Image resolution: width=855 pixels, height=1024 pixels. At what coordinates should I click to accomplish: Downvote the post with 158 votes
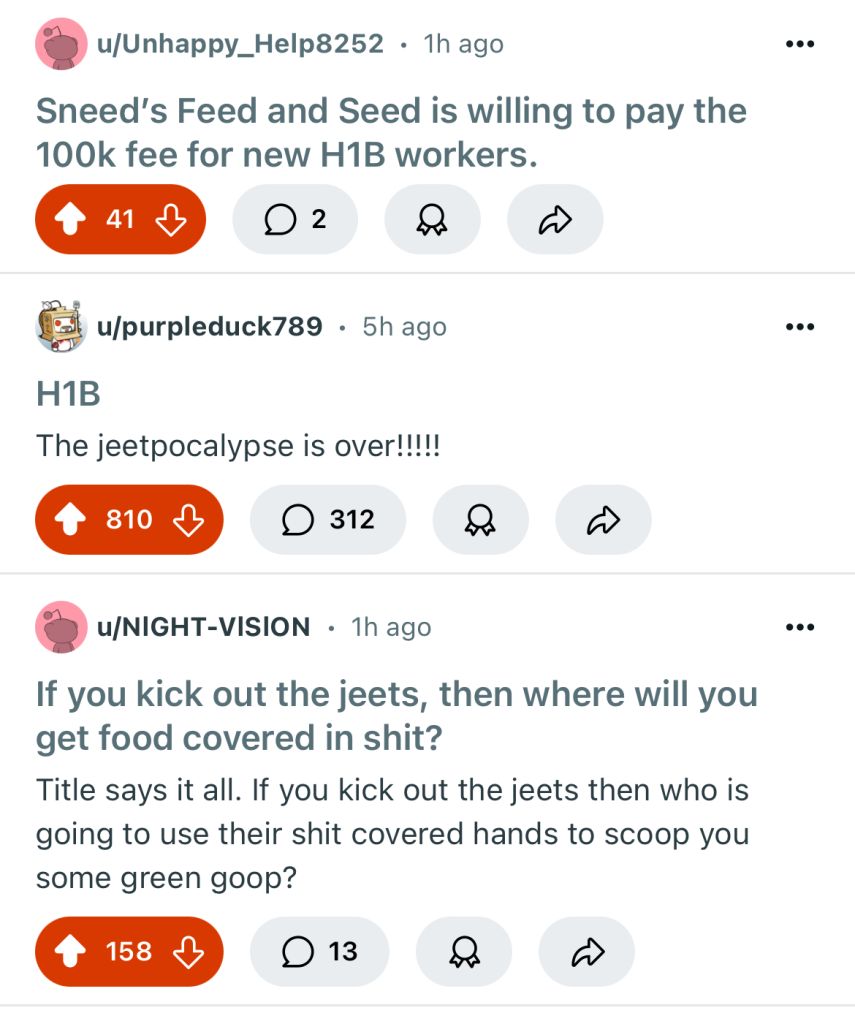(x=189, y=951)
